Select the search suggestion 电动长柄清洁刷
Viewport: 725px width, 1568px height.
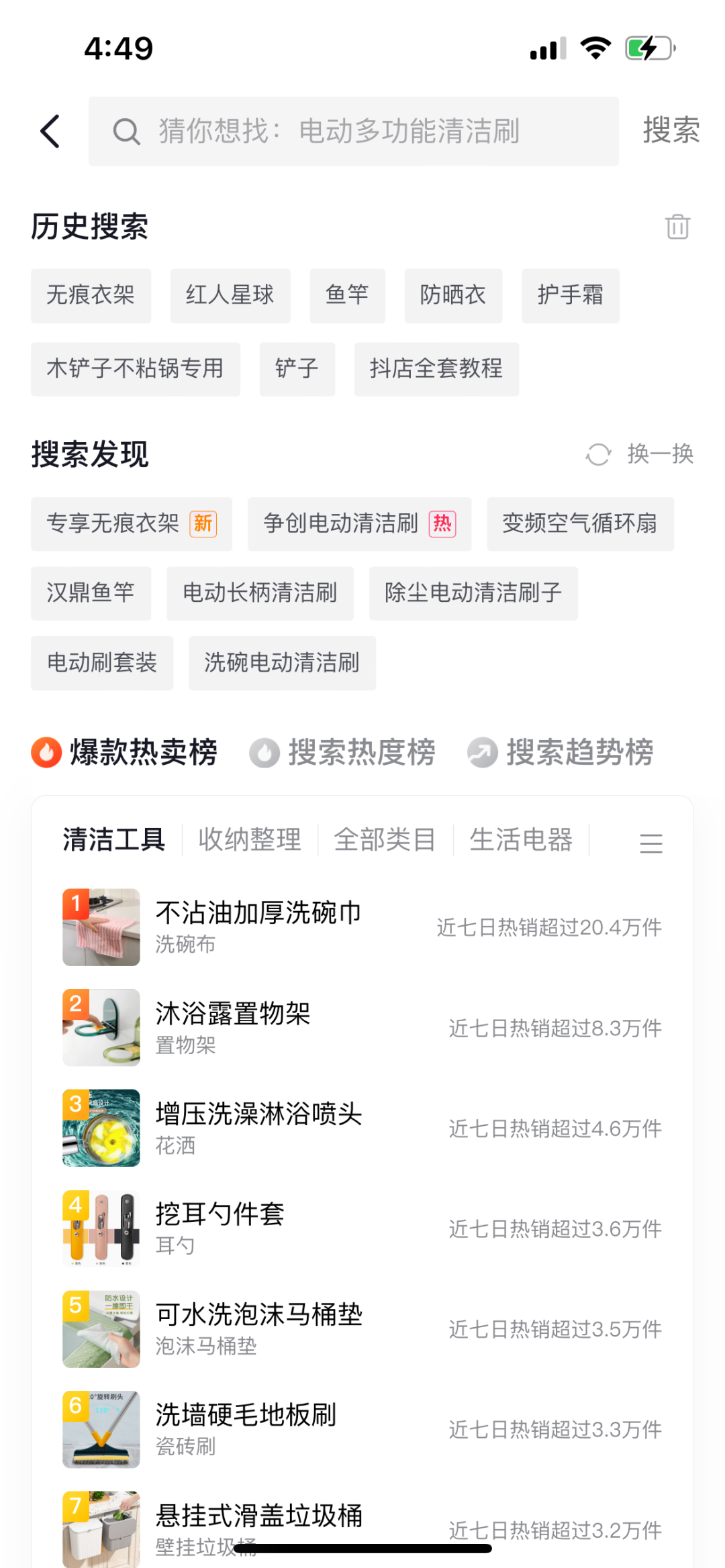(260, 593)
